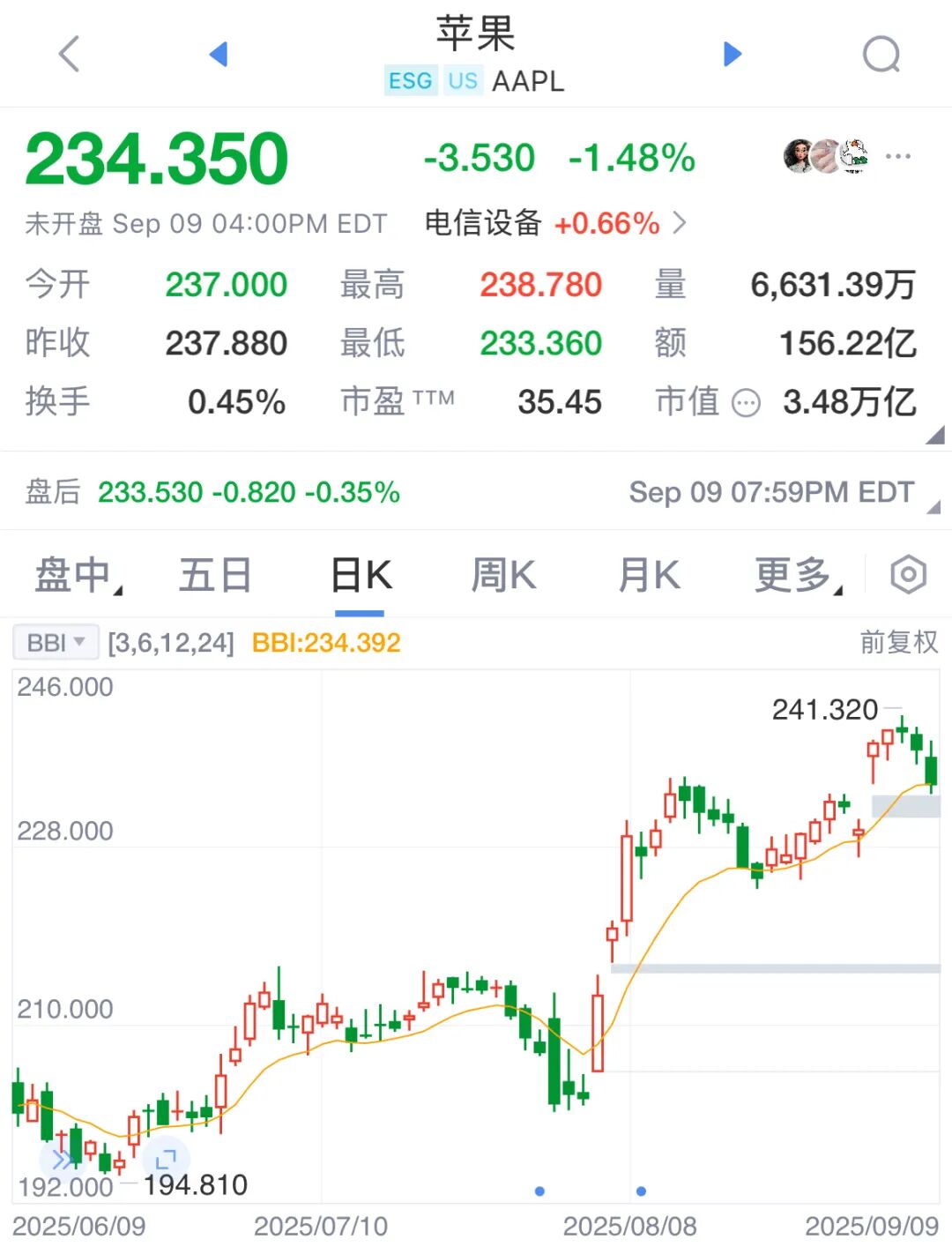Switch to the 盘中 chart tab
Screen dimensions: 952x1254
pyautogui.click(x=76, y=576)
